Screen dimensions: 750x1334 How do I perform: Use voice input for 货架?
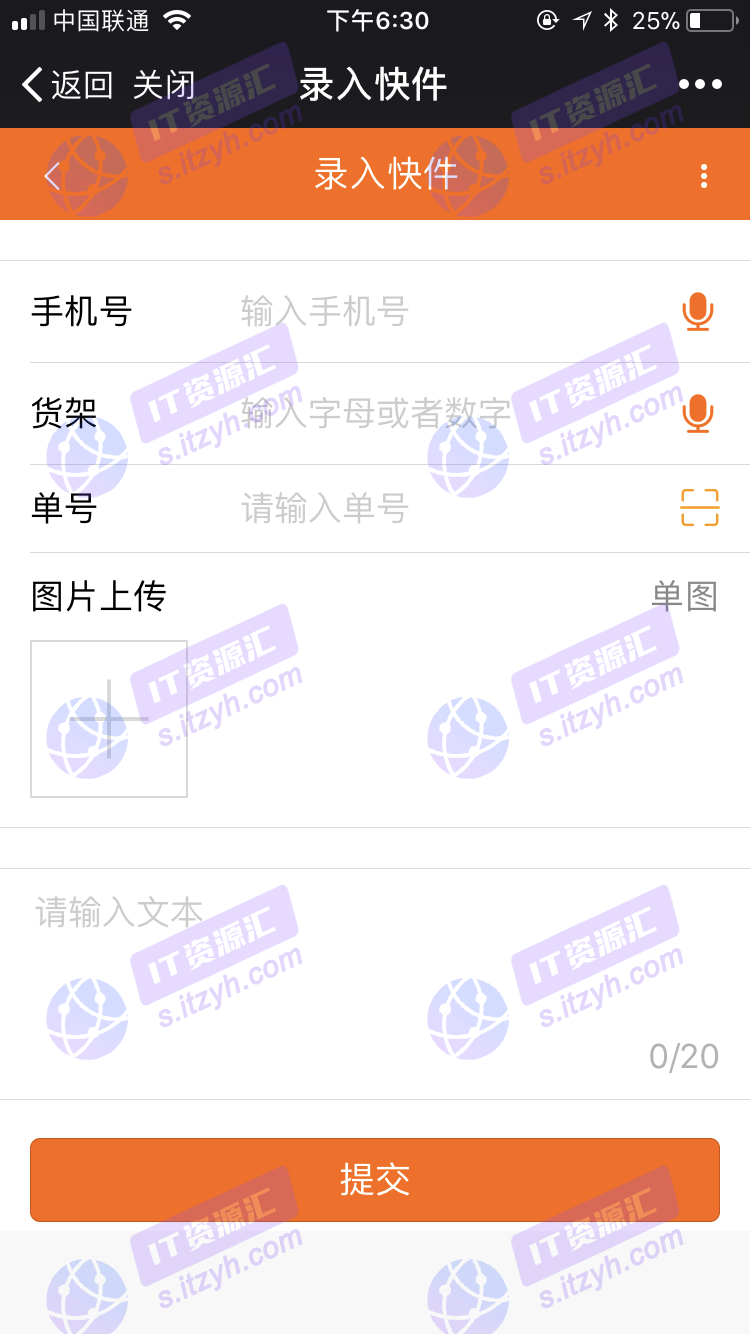698,413
